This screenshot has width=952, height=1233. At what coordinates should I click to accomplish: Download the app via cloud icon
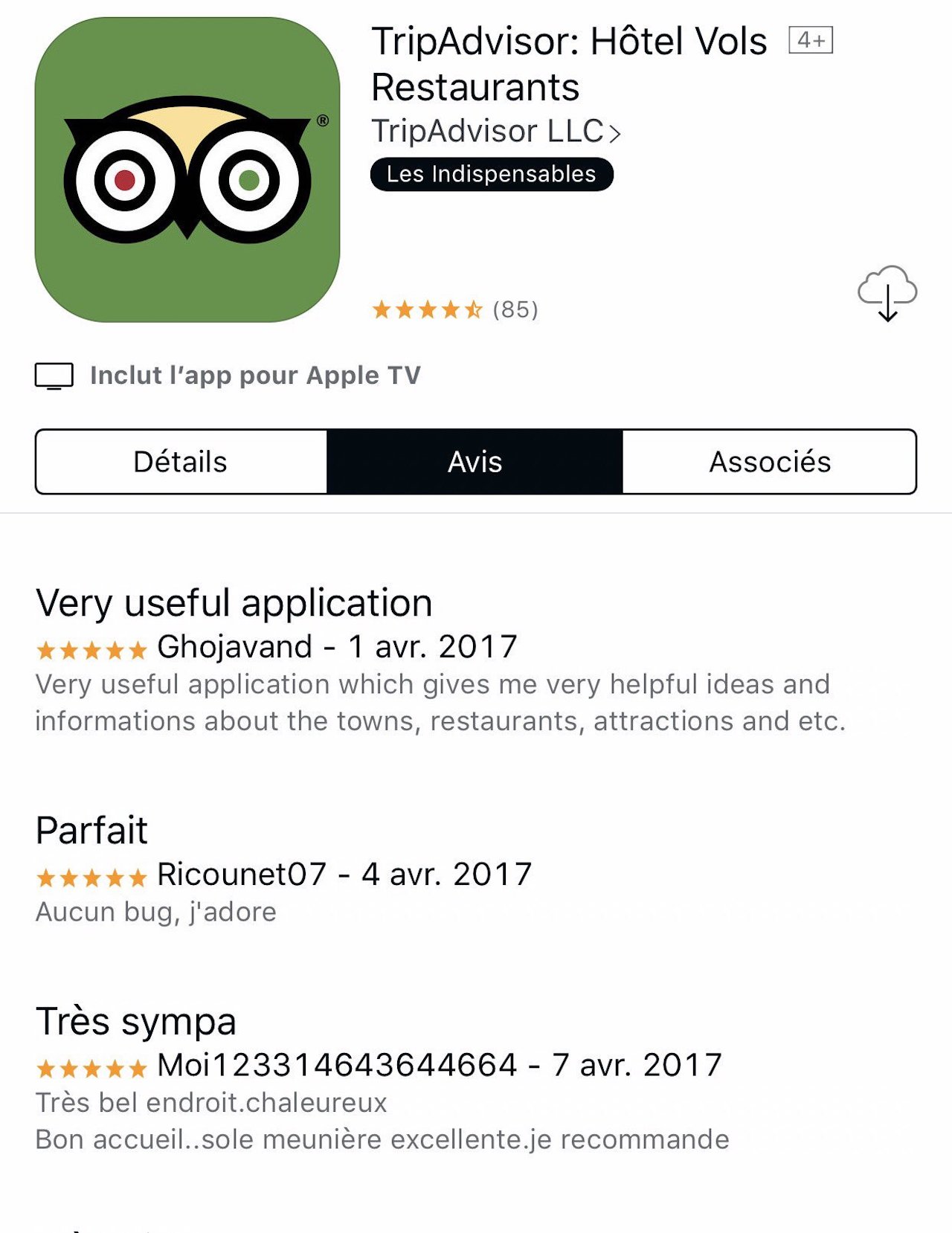coord(887,293)
